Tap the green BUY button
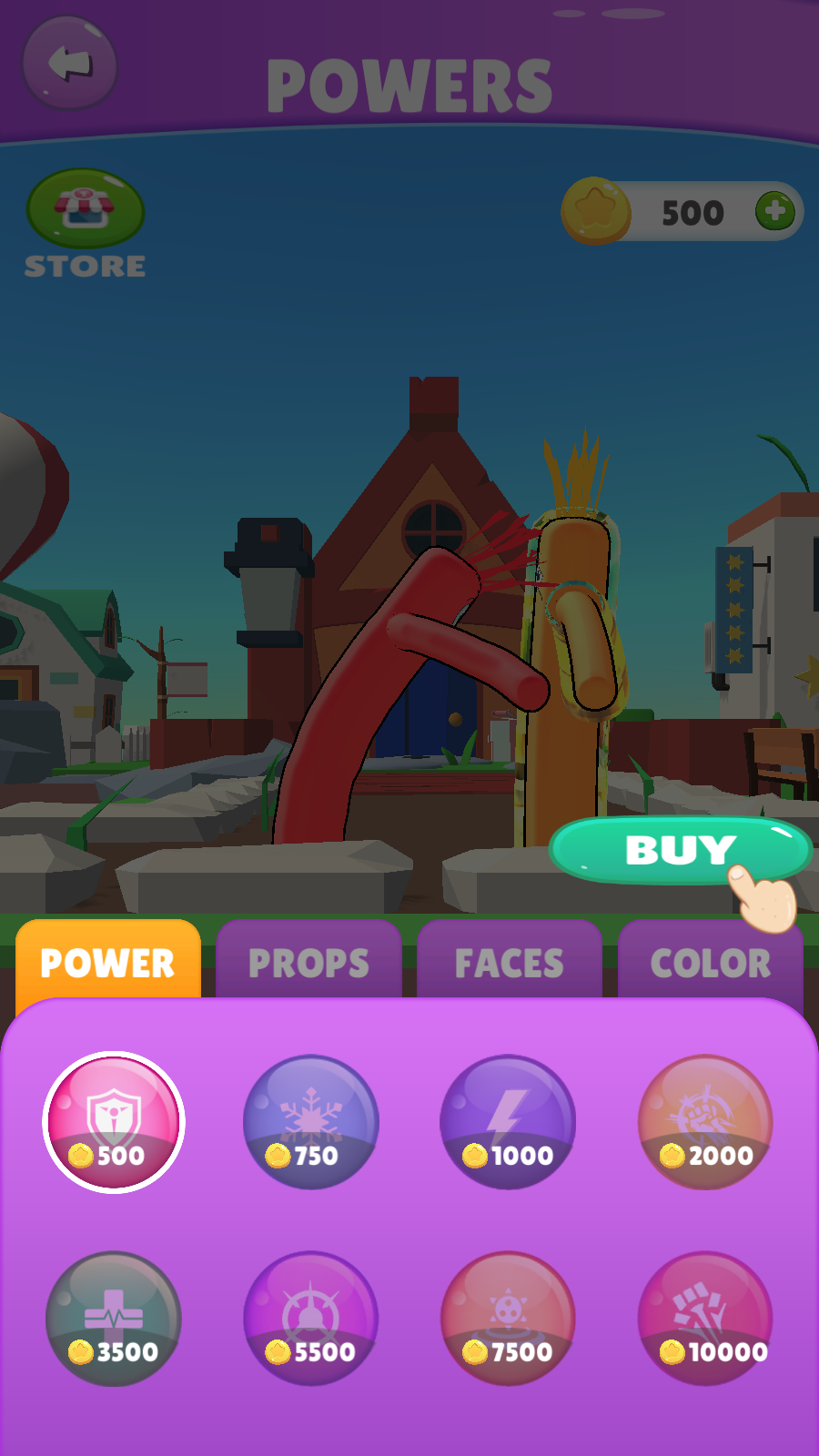 click(679, 850)
